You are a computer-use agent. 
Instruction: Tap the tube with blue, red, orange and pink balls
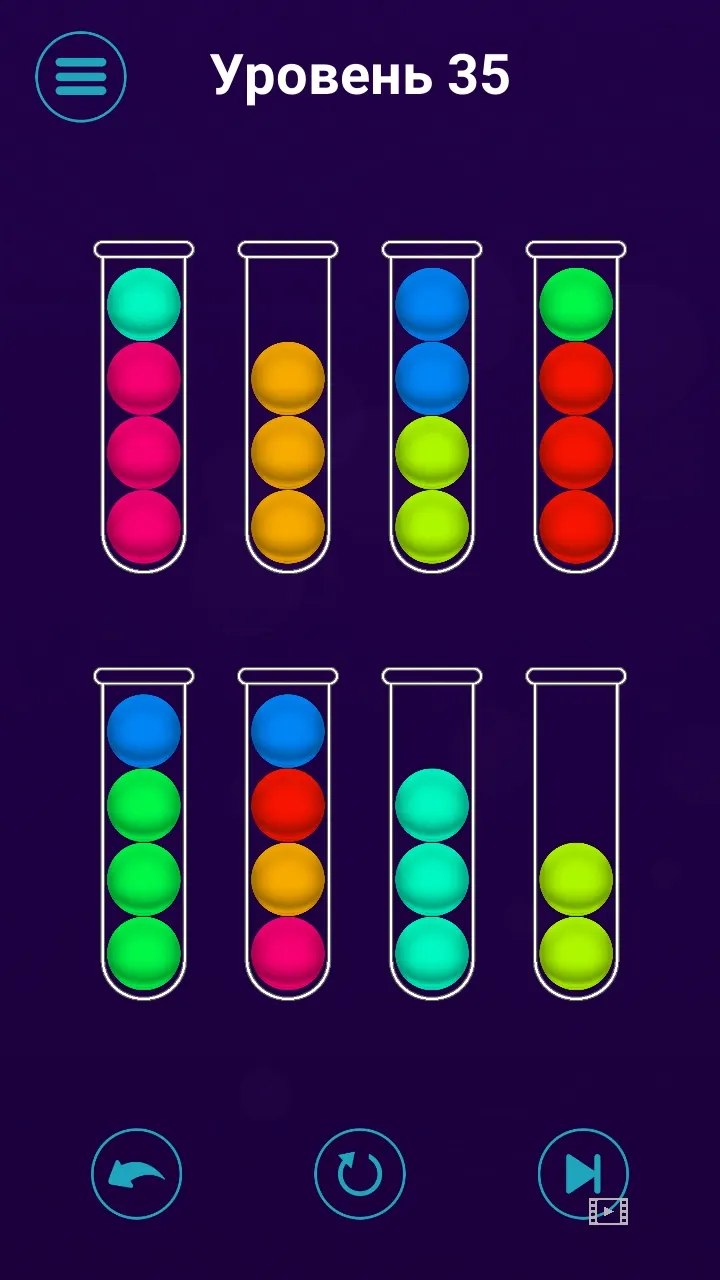[288, 835]
